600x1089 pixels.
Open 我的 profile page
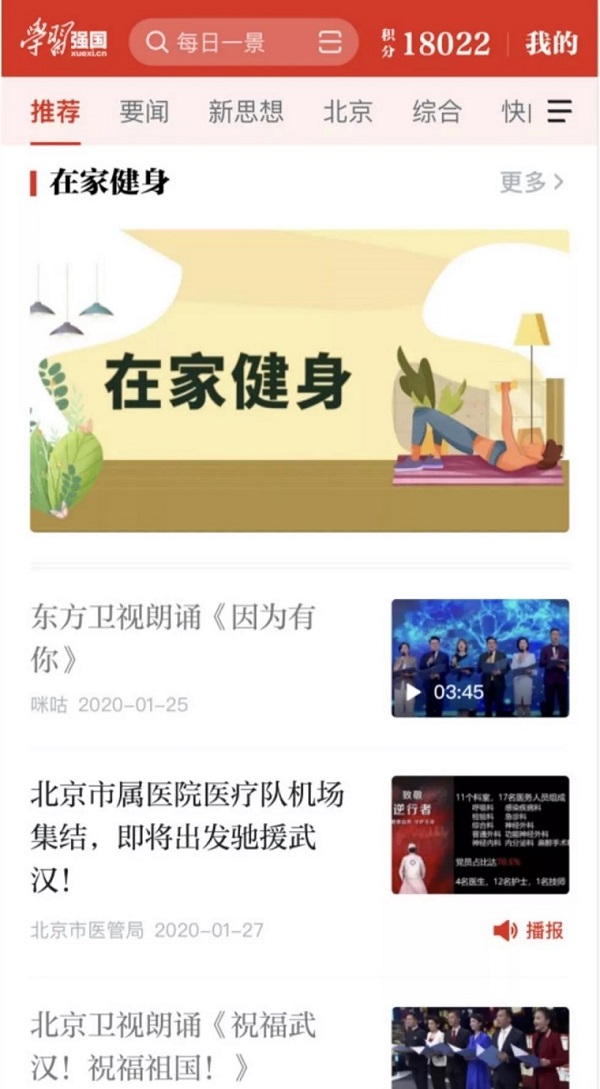pyautogui.click(x=551, y=43)
